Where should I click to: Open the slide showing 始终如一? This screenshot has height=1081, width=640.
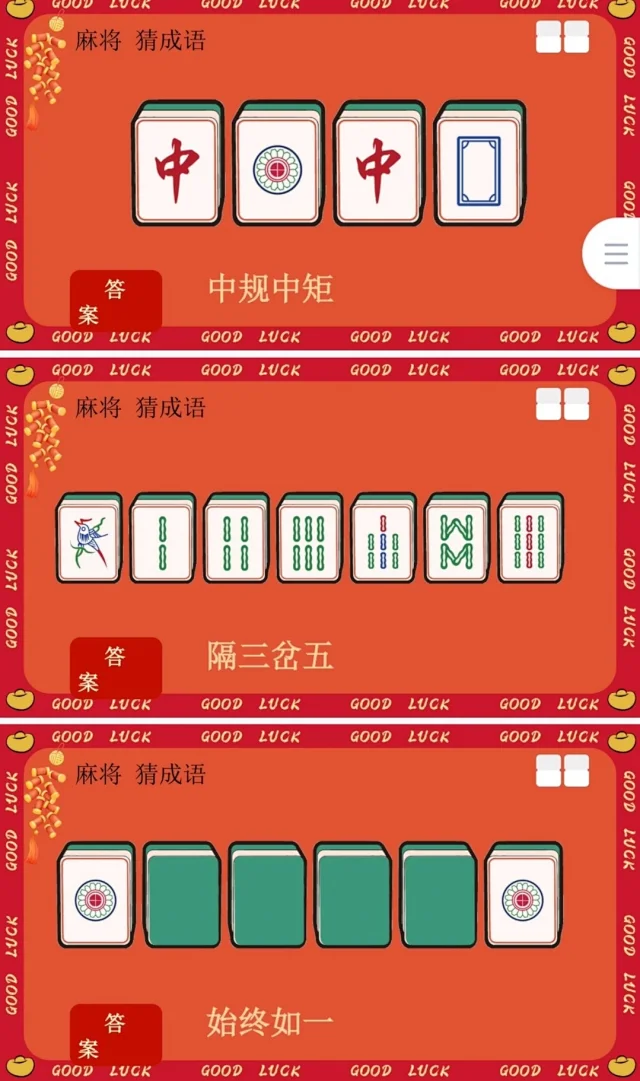pos(320,900)
